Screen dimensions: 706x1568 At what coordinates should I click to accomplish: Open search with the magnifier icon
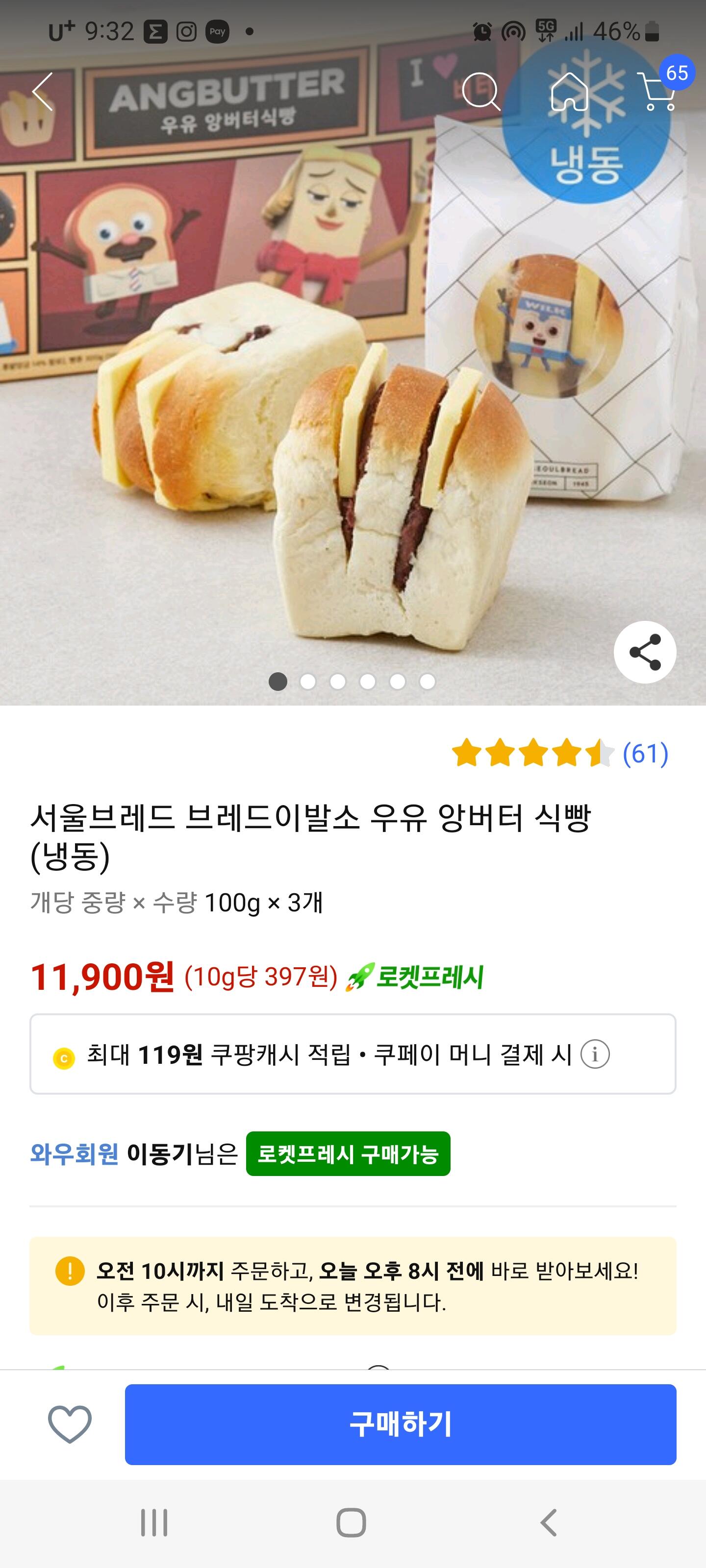pyautogui.click(x=480, y=92)
